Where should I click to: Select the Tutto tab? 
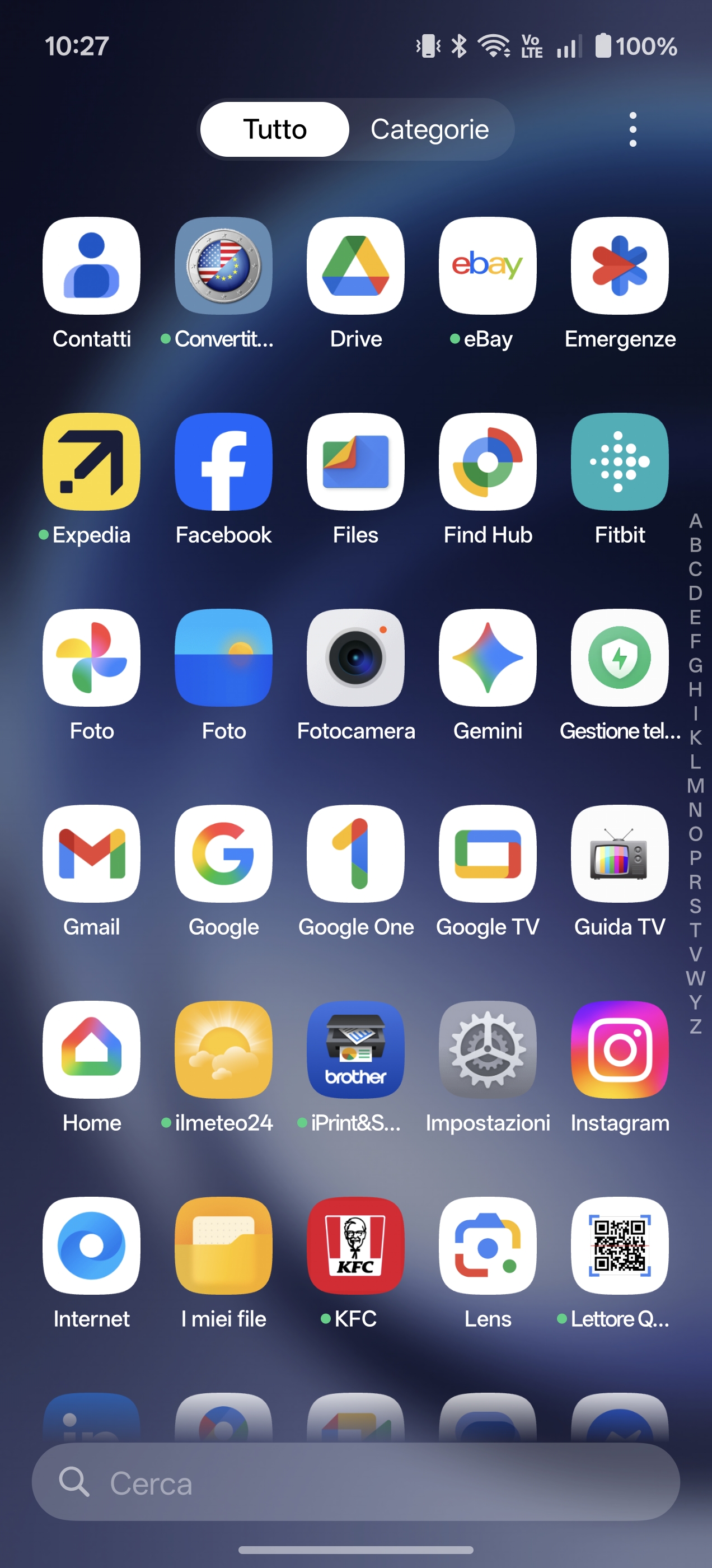(x=274, y=129)
